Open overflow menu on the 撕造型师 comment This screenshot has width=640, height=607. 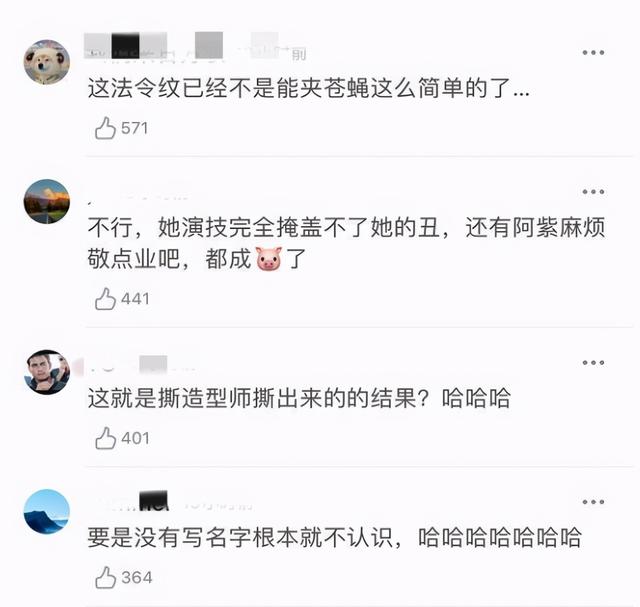tap(593, 364)
